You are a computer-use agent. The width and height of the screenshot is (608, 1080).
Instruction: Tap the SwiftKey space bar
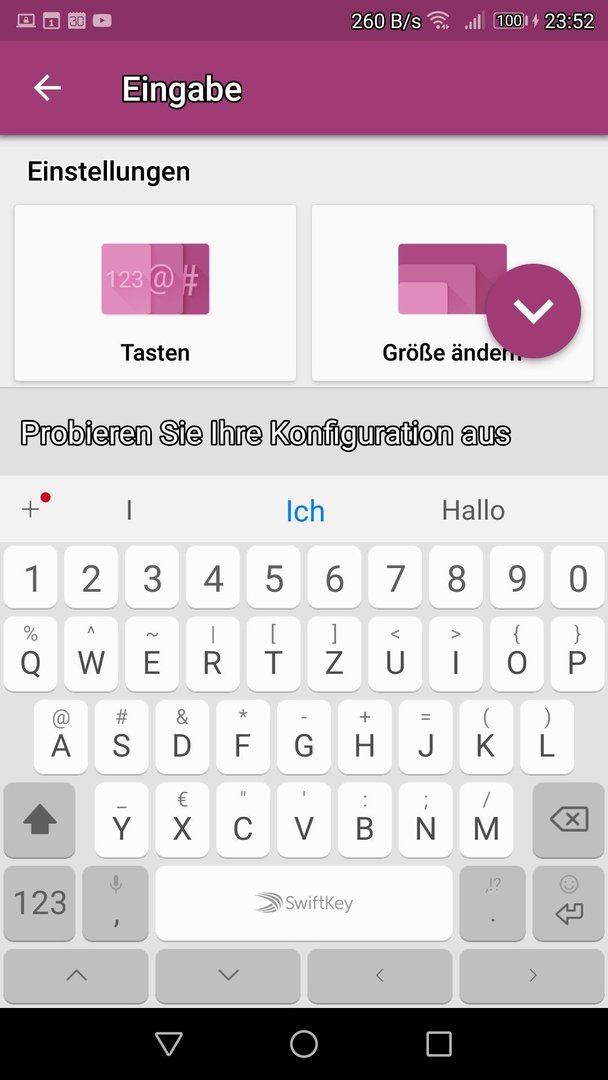click(304, 904)
